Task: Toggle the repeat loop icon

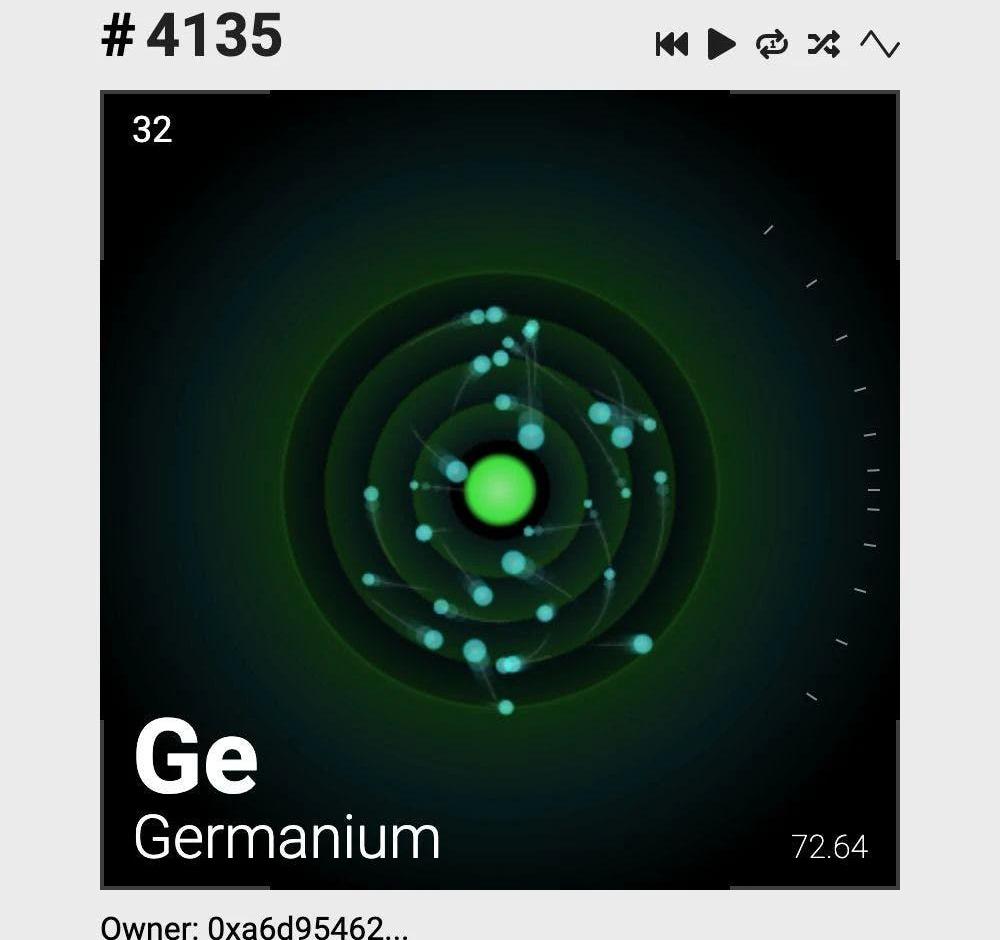Action: coord(772,44)
